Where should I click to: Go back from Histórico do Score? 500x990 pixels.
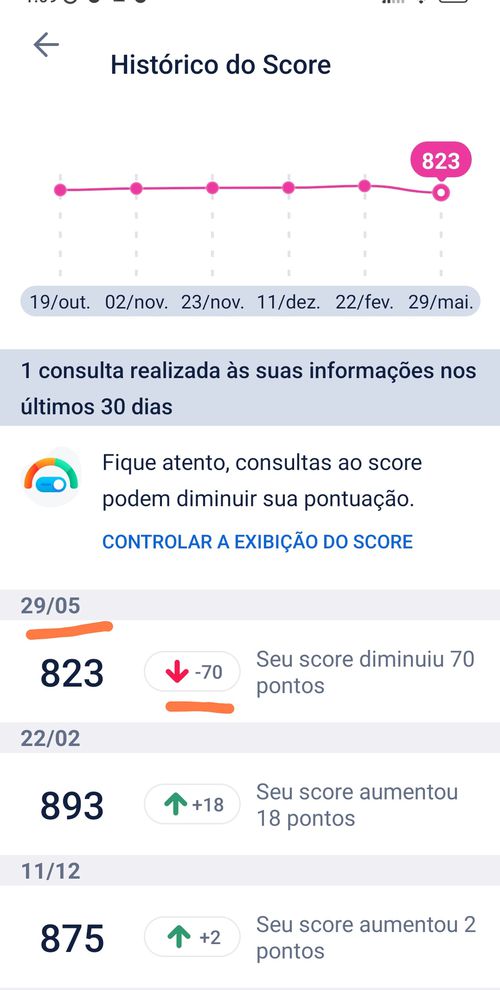tap(46, 45)
